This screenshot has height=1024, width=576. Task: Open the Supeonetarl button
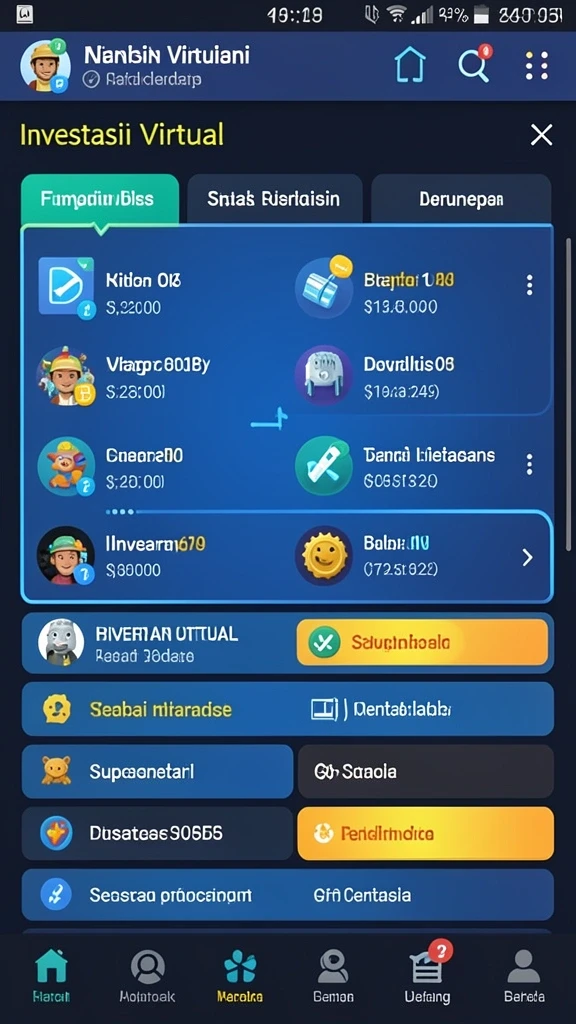(157, 771)
